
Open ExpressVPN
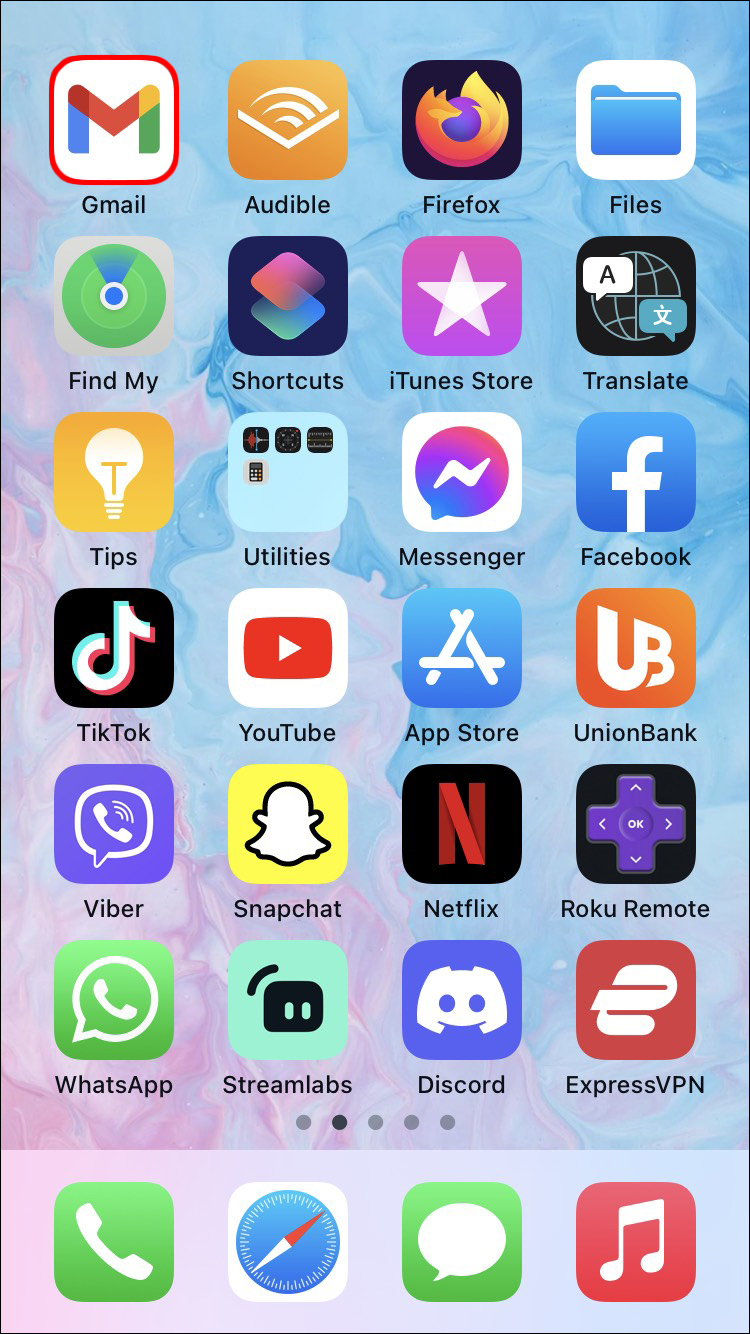click(x=636, y=1000)
